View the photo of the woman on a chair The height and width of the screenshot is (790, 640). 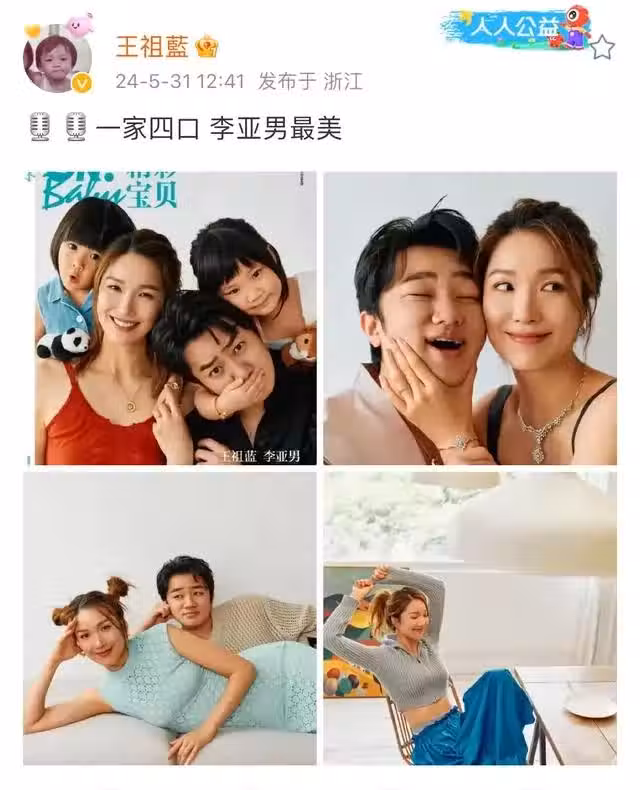[x=469, y=618]
